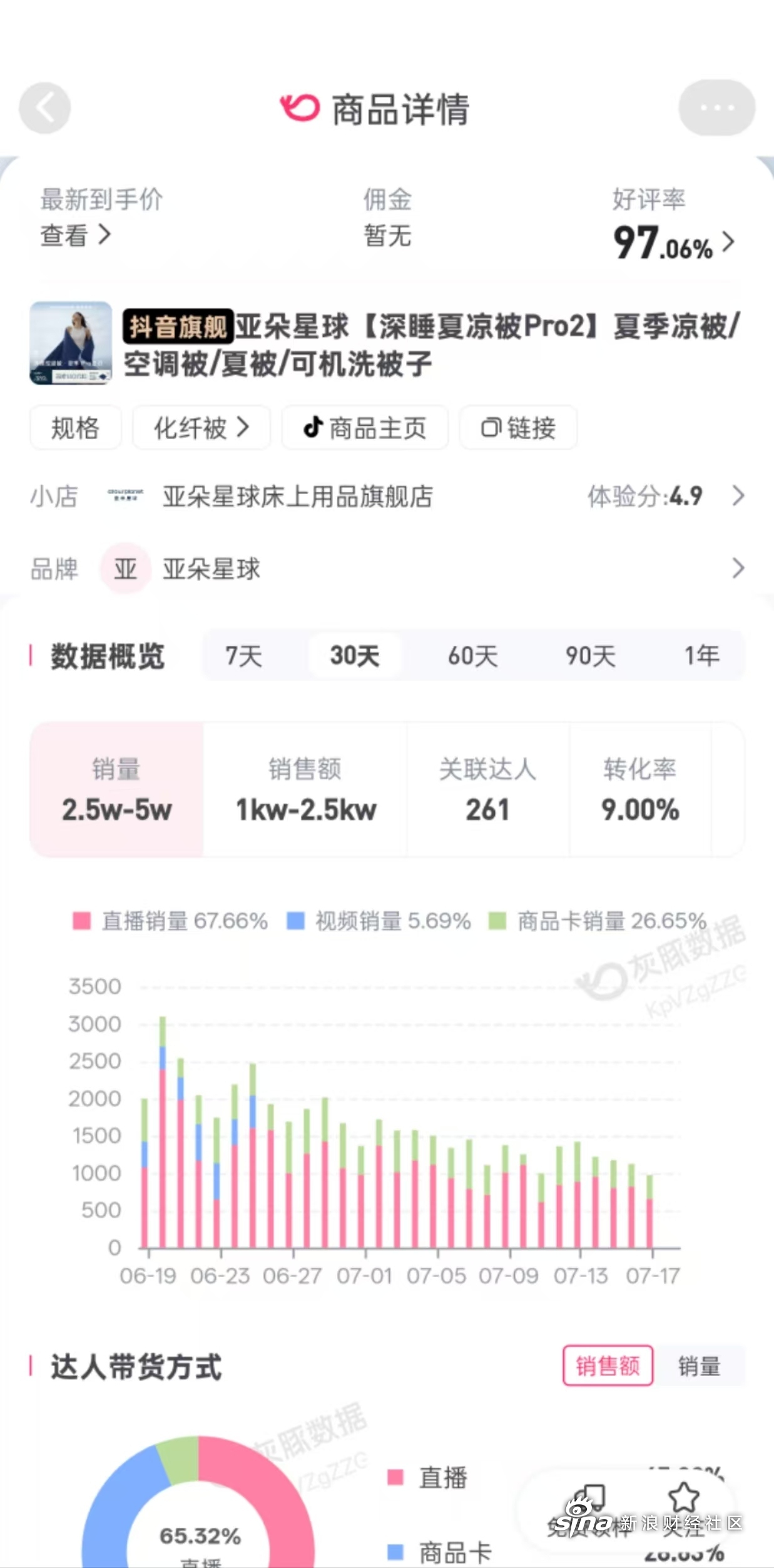774x1568 pixels.
Task: Select the 30天 range
Action: tap(355, 656)
